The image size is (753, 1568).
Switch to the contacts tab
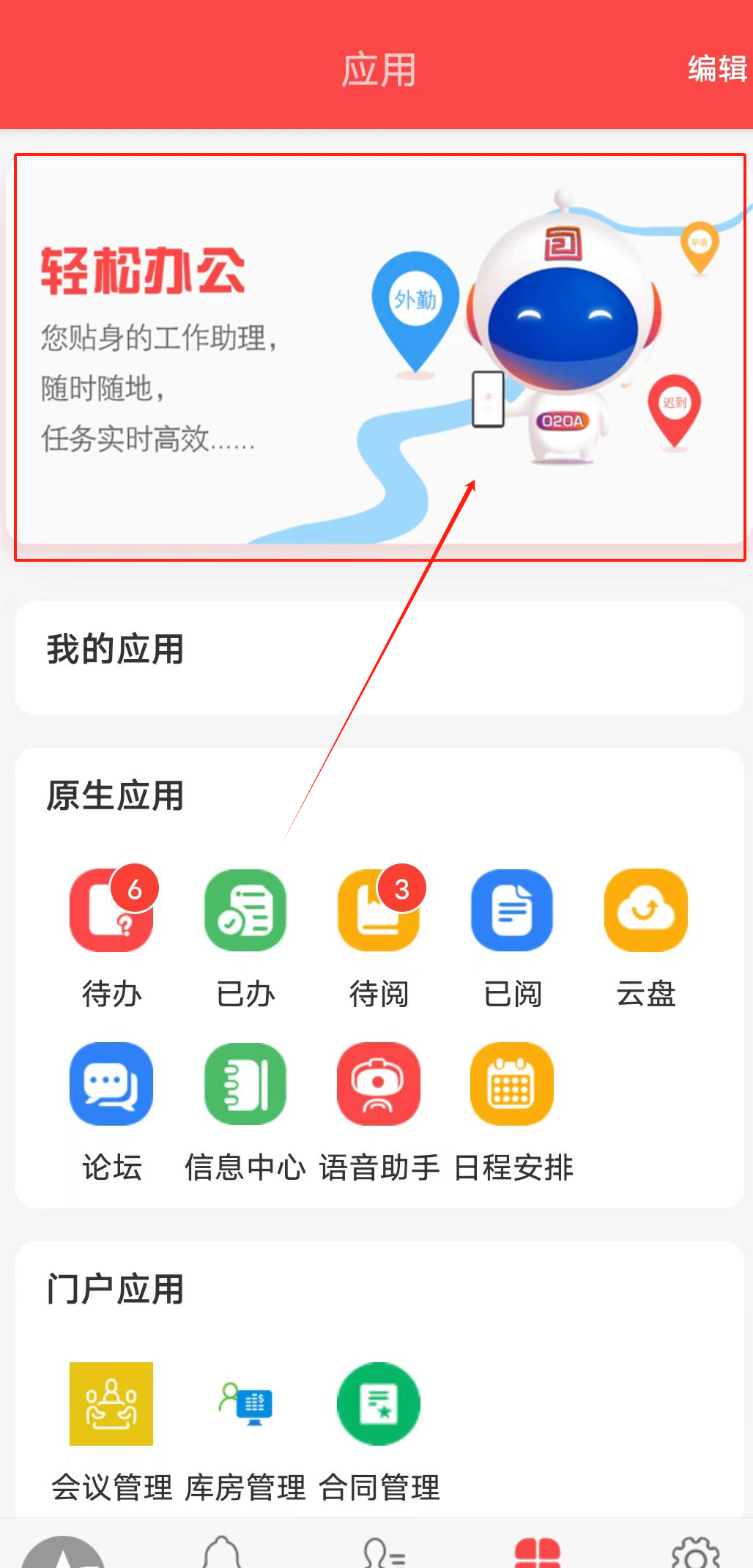[x=382, y=1553]
